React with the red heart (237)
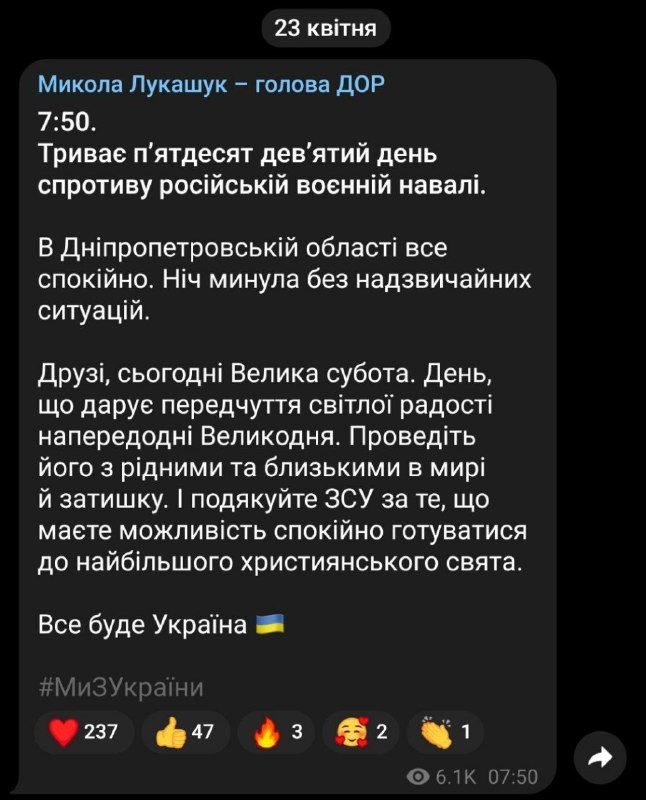646x800 pixels. point(84,733)
